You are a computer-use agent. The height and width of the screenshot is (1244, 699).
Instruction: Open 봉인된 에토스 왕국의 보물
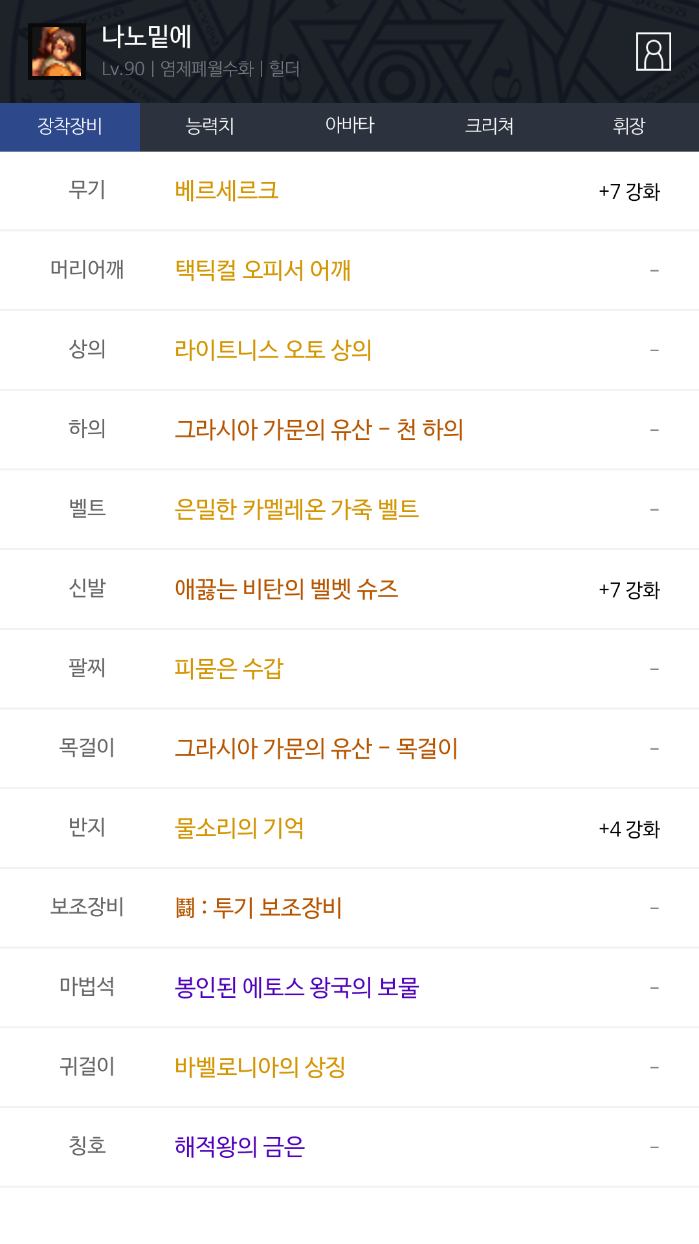[x=296, y=987]
